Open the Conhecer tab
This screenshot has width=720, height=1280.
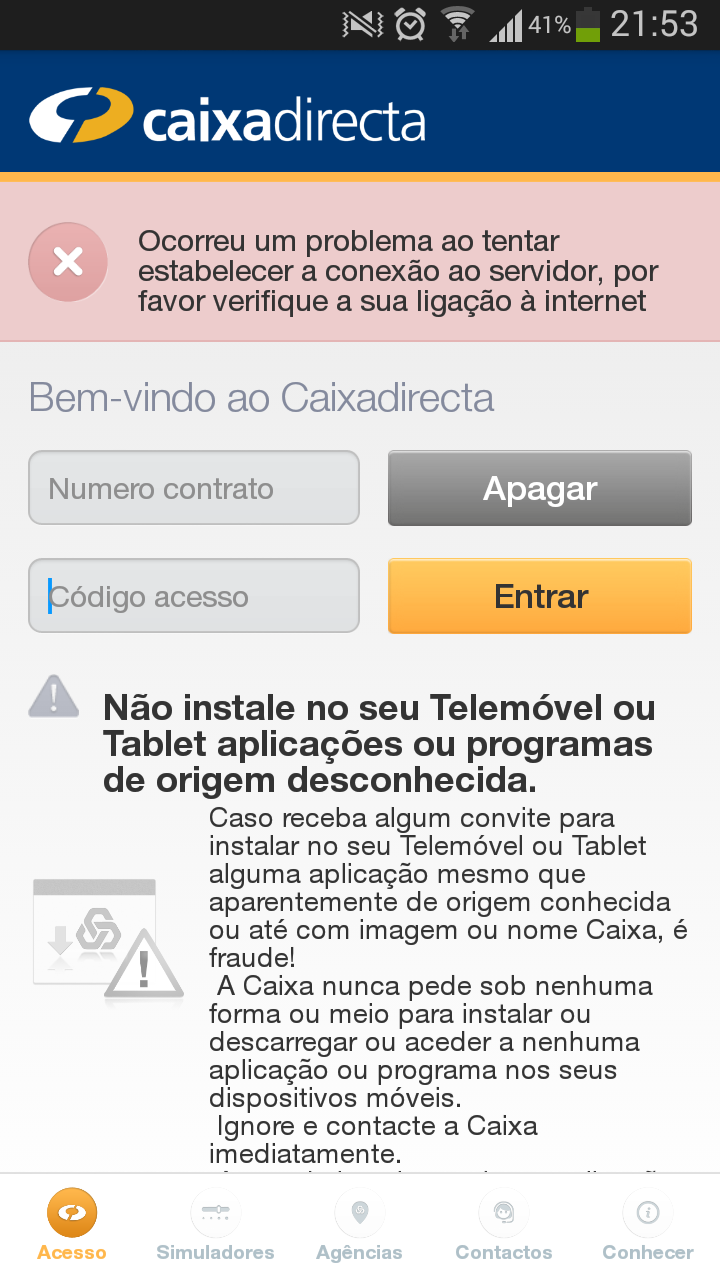coord(647,1226)
